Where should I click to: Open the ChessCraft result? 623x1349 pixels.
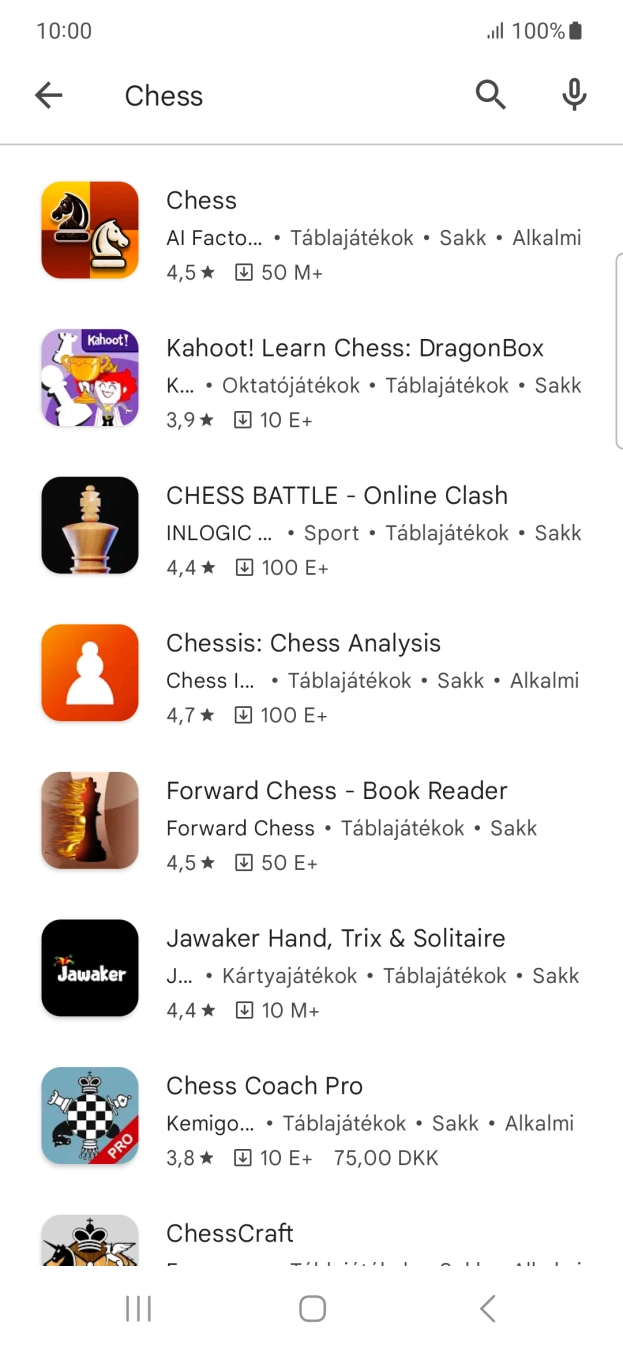(310, 1240)
